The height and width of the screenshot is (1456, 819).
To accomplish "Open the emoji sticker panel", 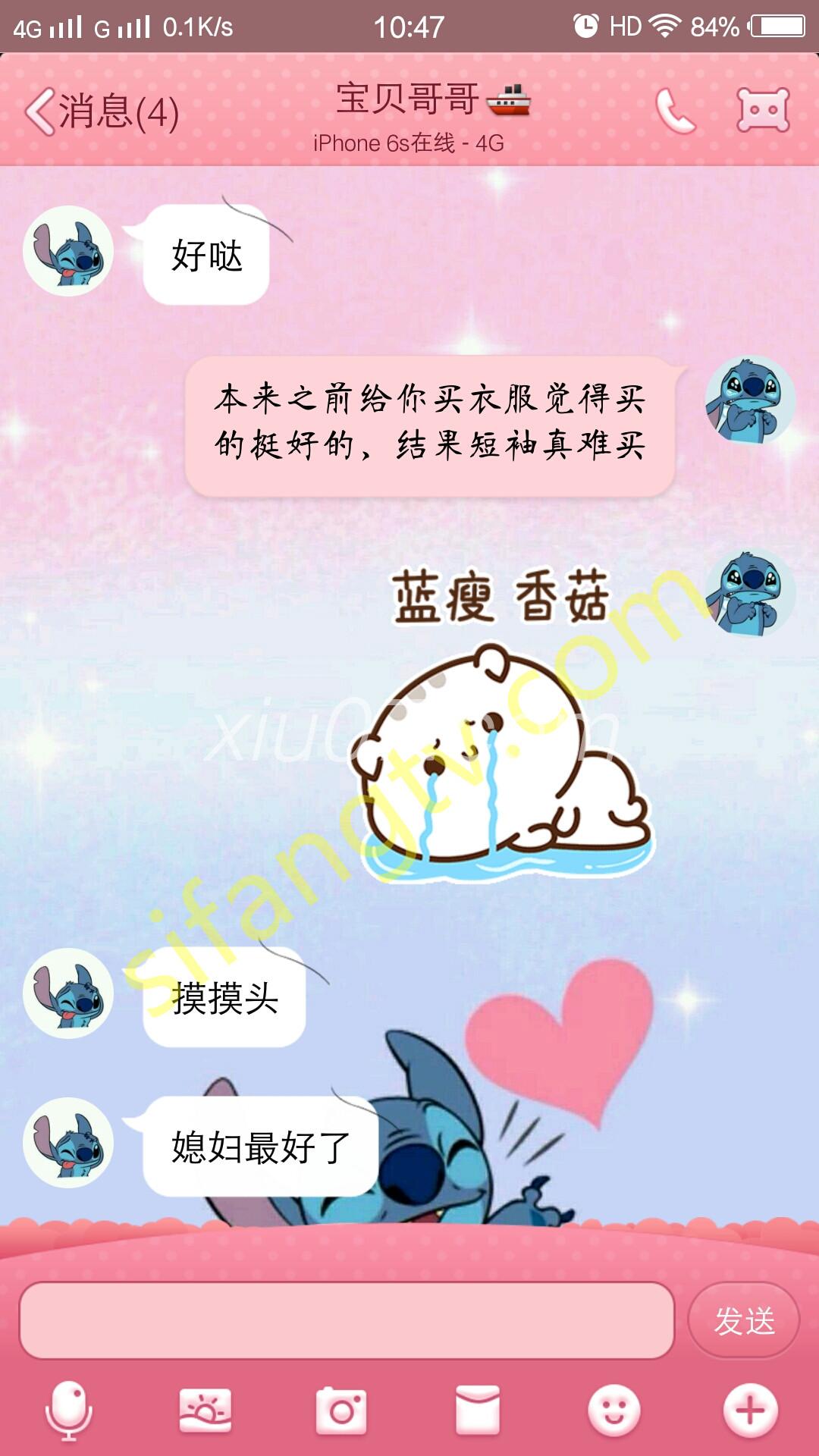I will point(614,1410).
